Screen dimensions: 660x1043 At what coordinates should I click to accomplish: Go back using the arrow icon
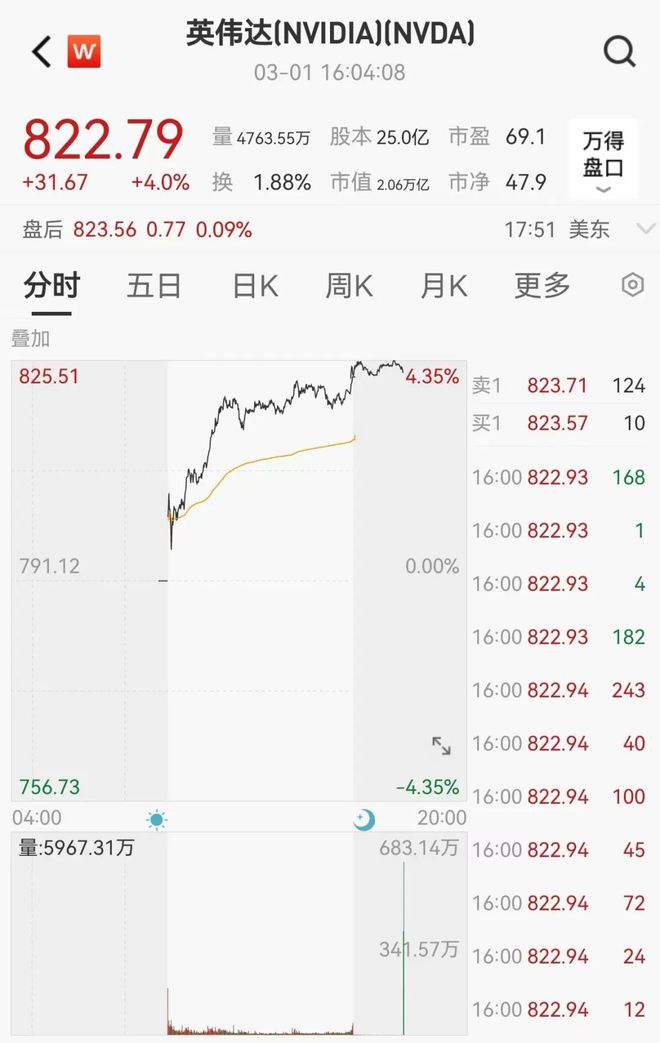tap(41, 52)
